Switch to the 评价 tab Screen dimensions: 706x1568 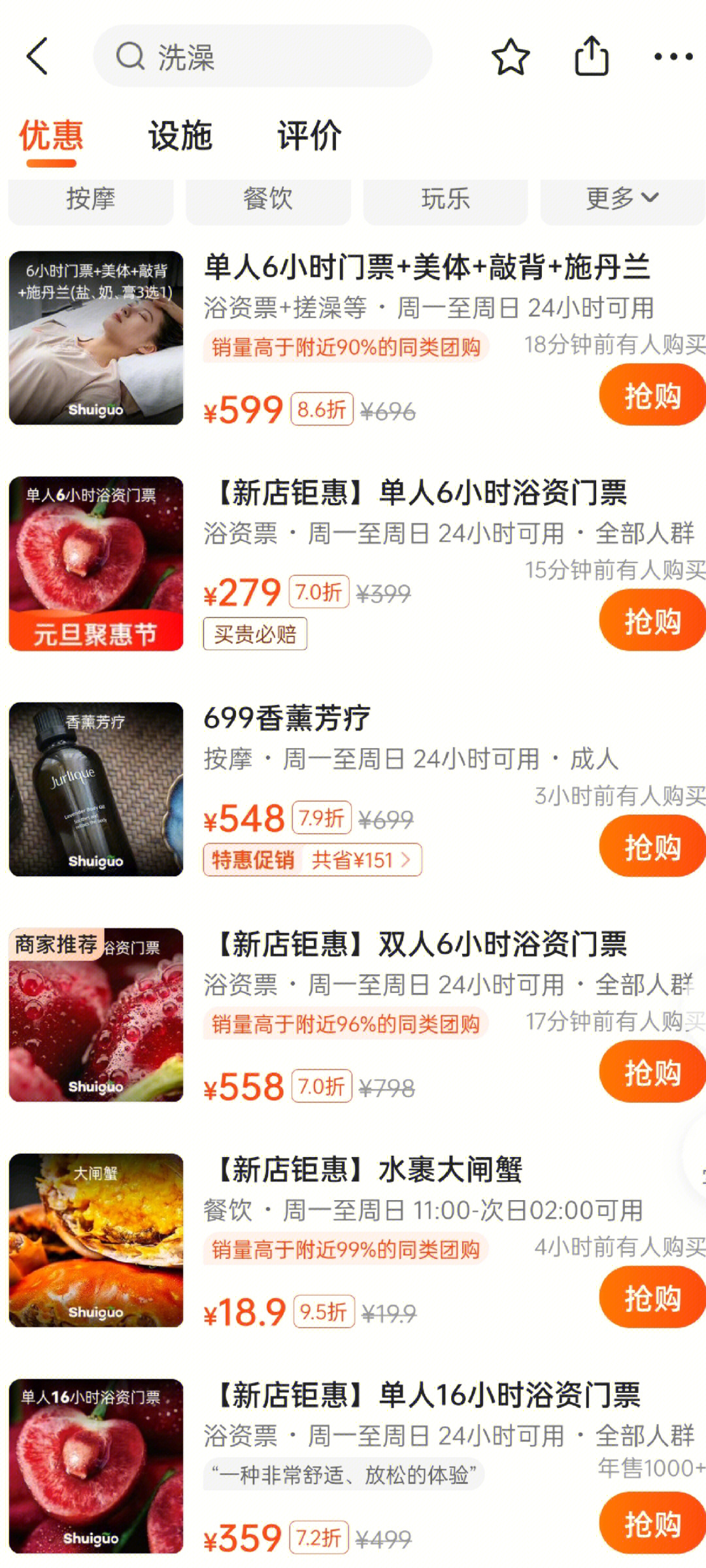pyautogui.click(x=309, y=136)
